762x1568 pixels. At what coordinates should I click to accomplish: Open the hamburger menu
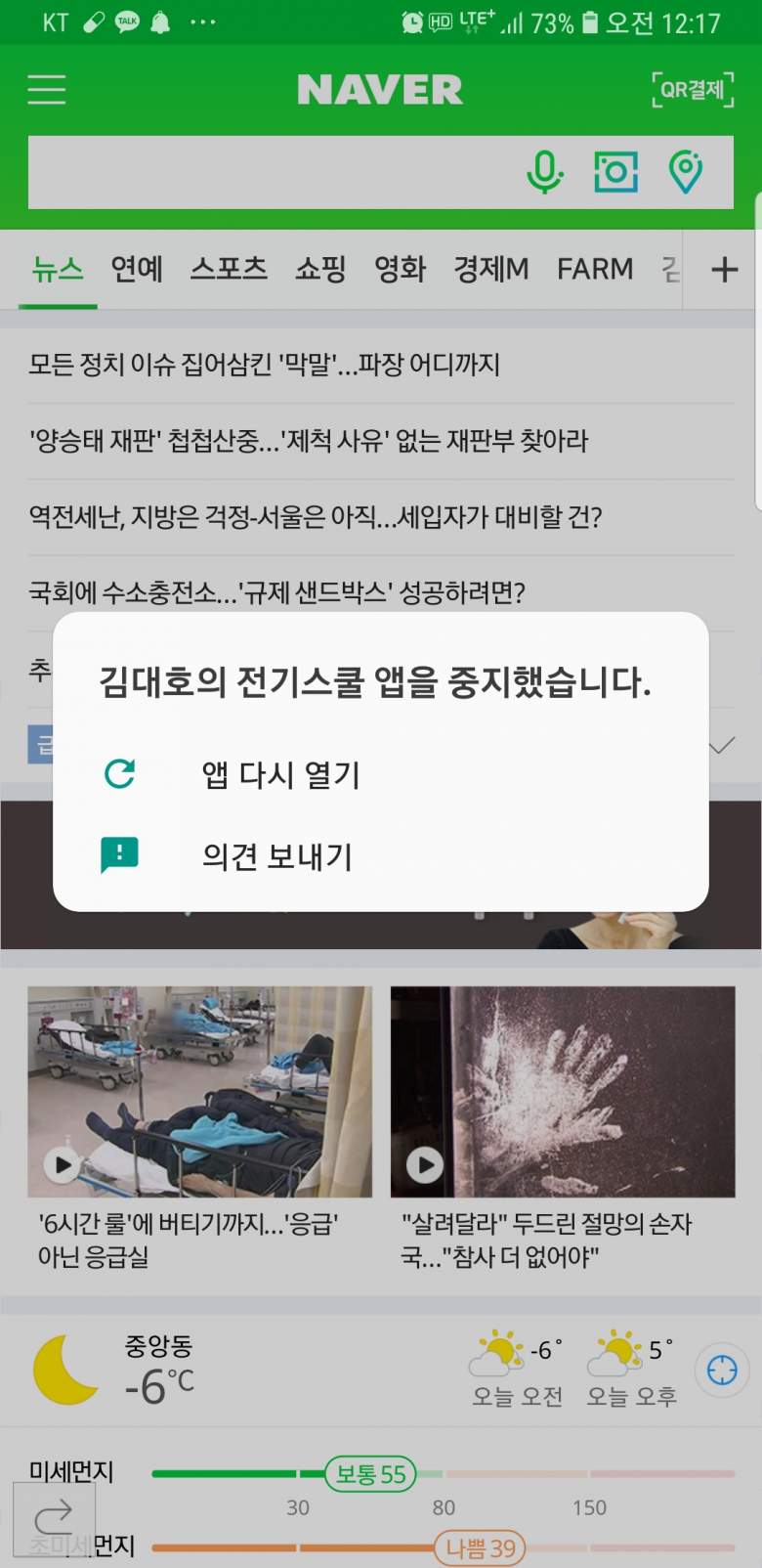(47, 90)
